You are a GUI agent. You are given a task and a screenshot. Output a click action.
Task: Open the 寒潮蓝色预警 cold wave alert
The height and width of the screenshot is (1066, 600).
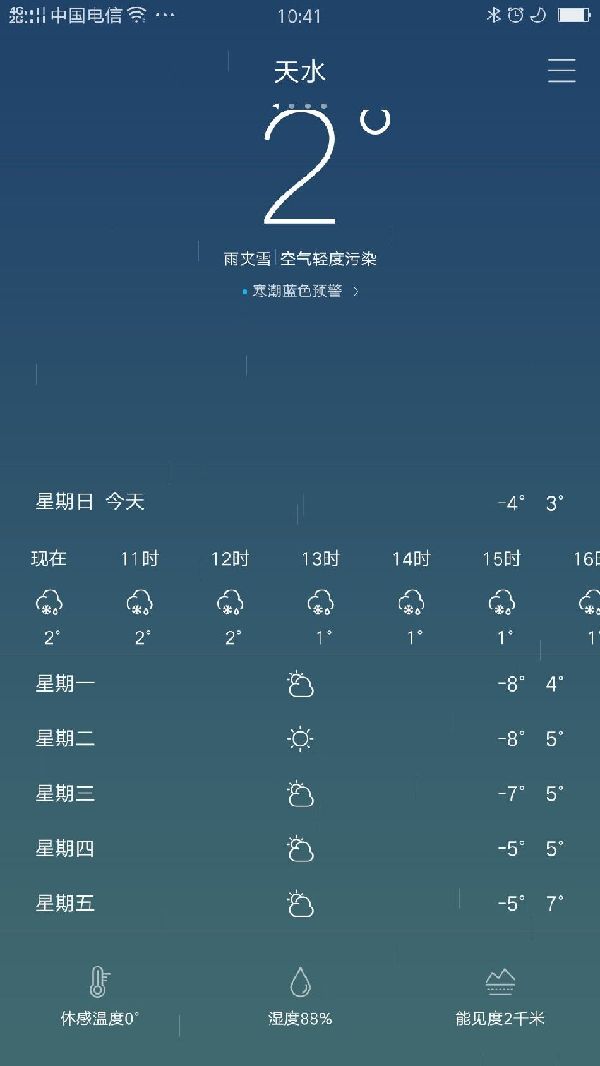[300, 291]
